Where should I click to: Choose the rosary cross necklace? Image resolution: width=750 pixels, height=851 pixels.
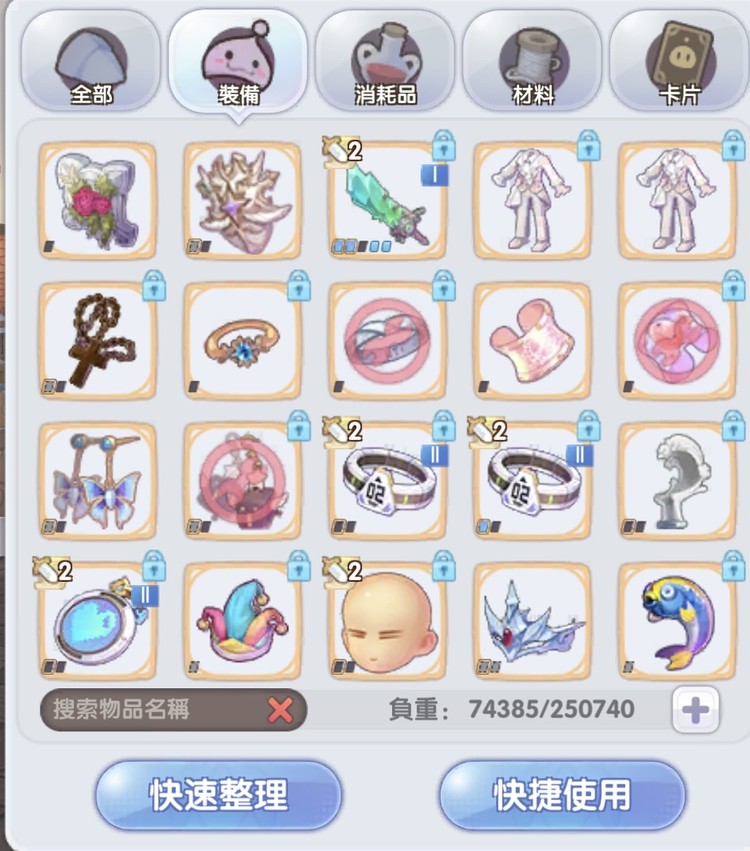pos(97,341)
